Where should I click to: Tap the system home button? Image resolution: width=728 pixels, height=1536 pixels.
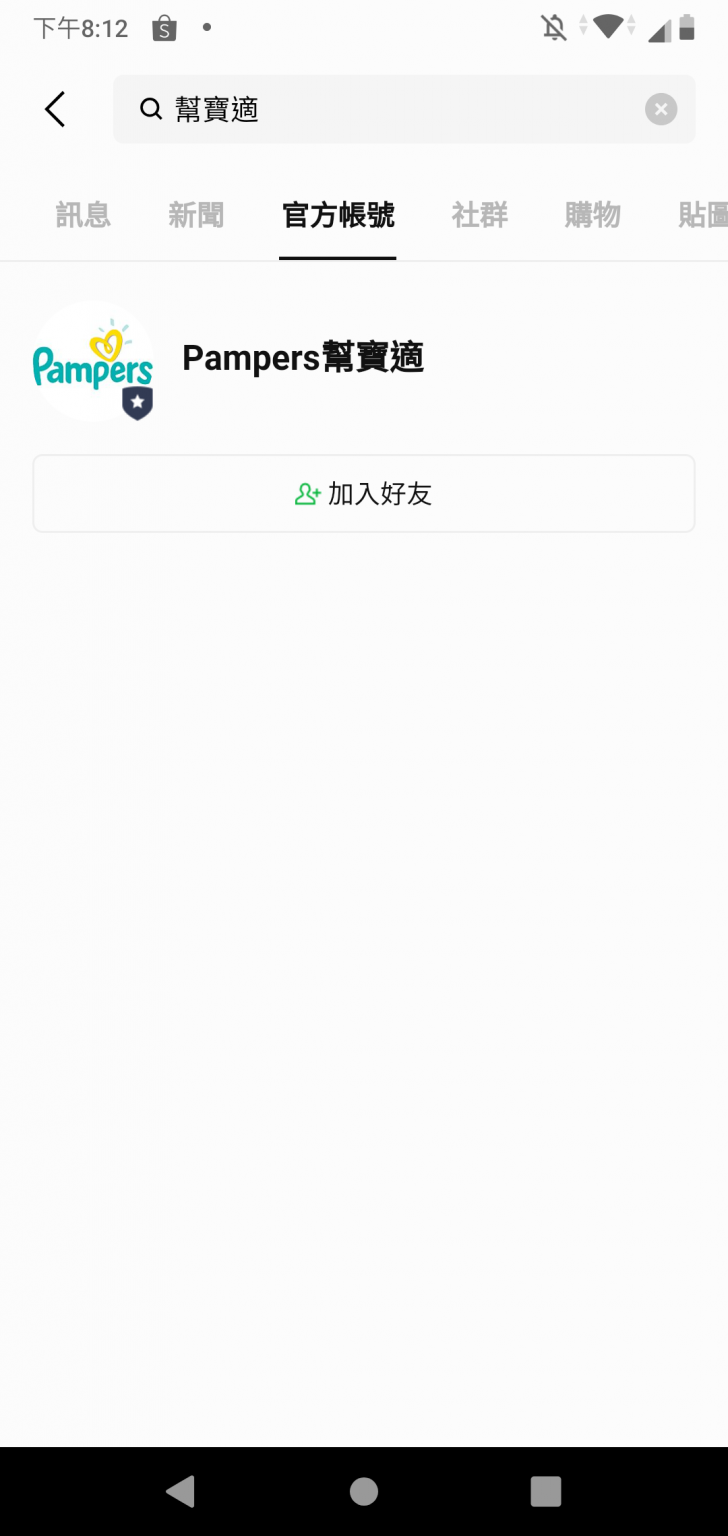click(x=364, y=1491)
